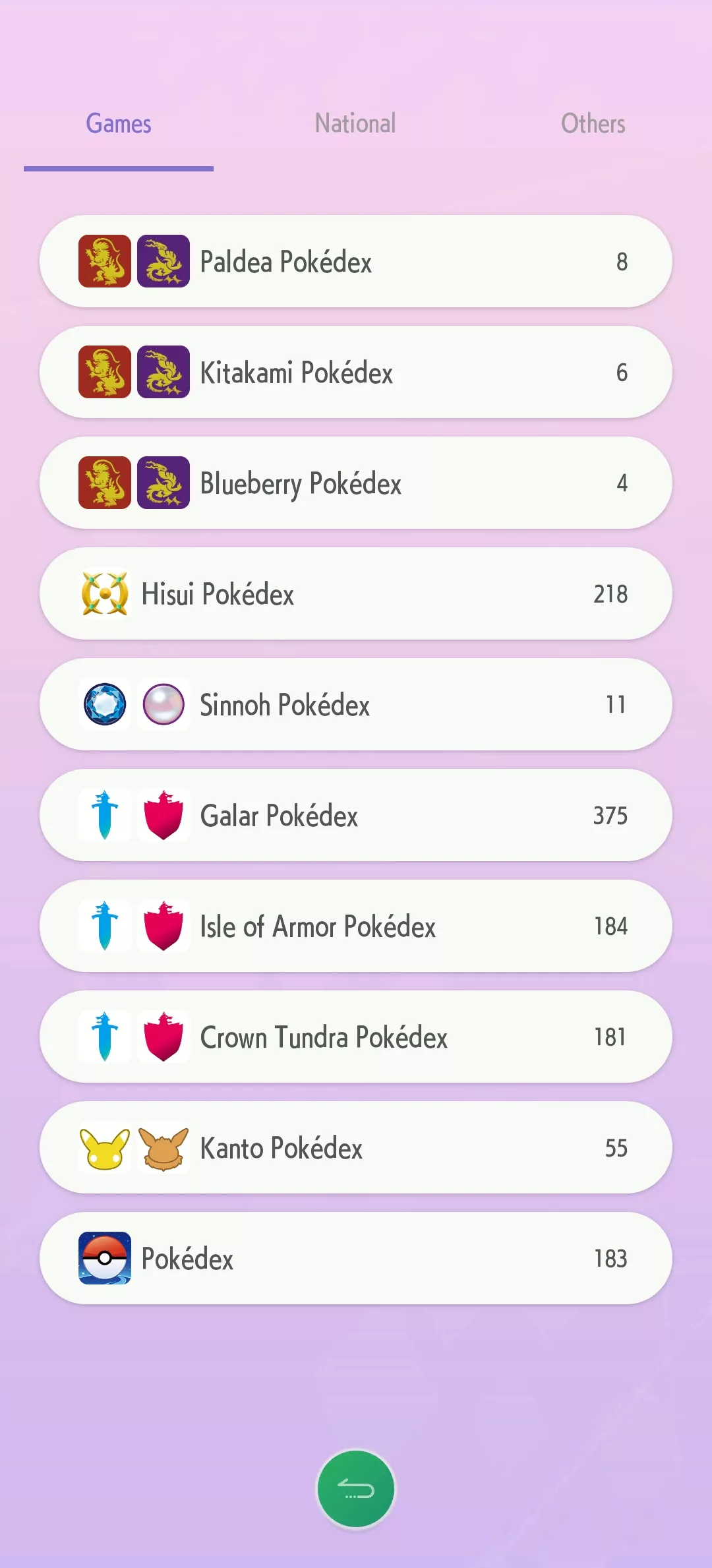Open the Kitakami Pokédex

pos(356,372)
